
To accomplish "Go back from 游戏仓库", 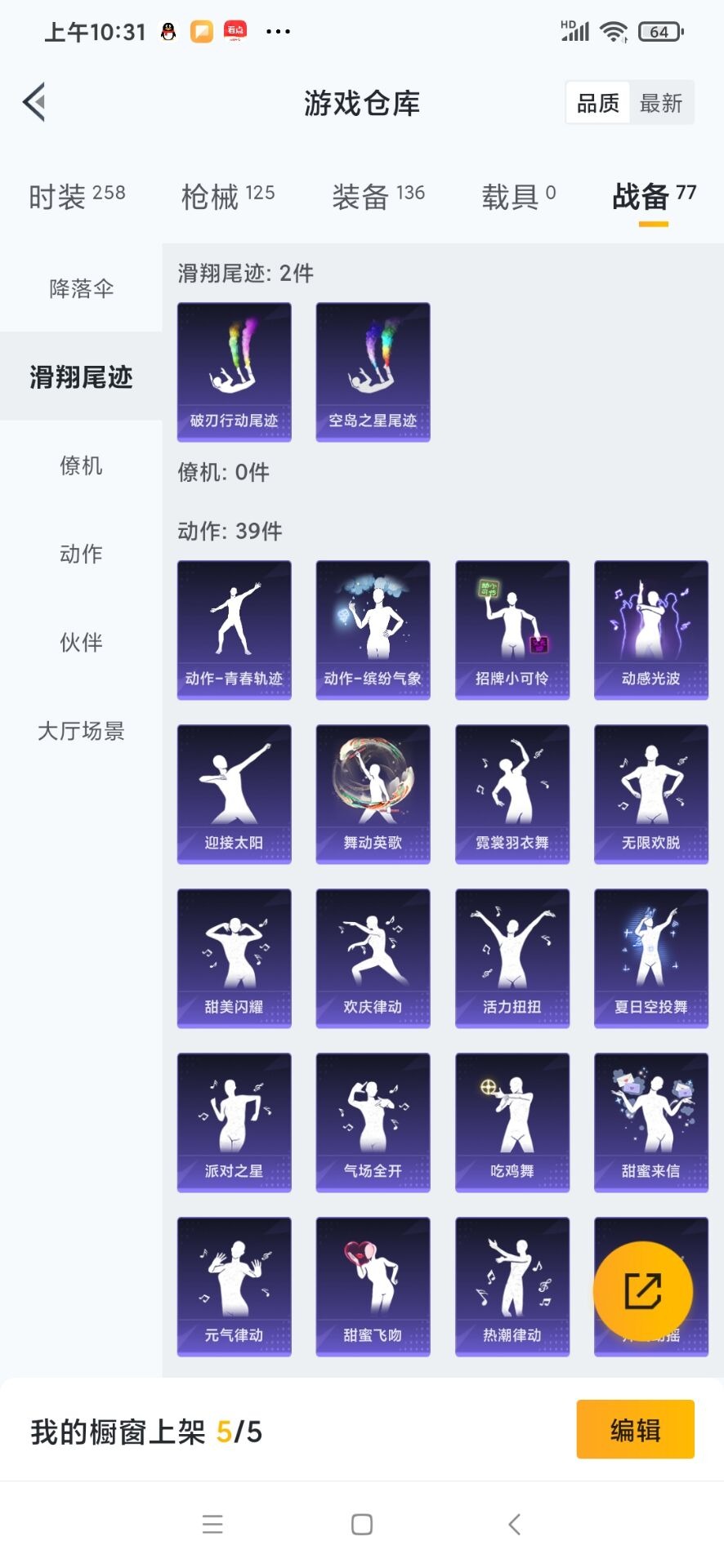I will point(34,103).
